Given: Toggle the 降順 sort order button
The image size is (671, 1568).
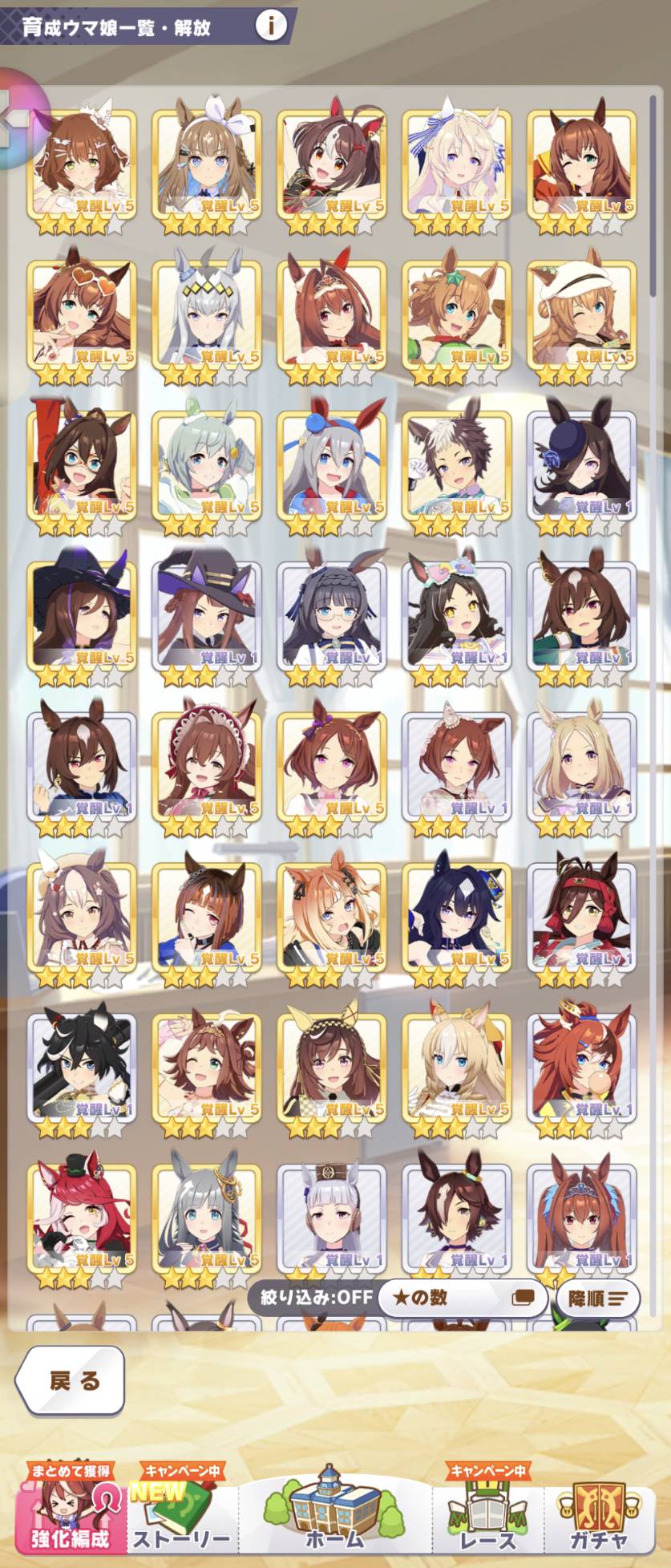Looking at the screenshot, I should coord(597,1297).
